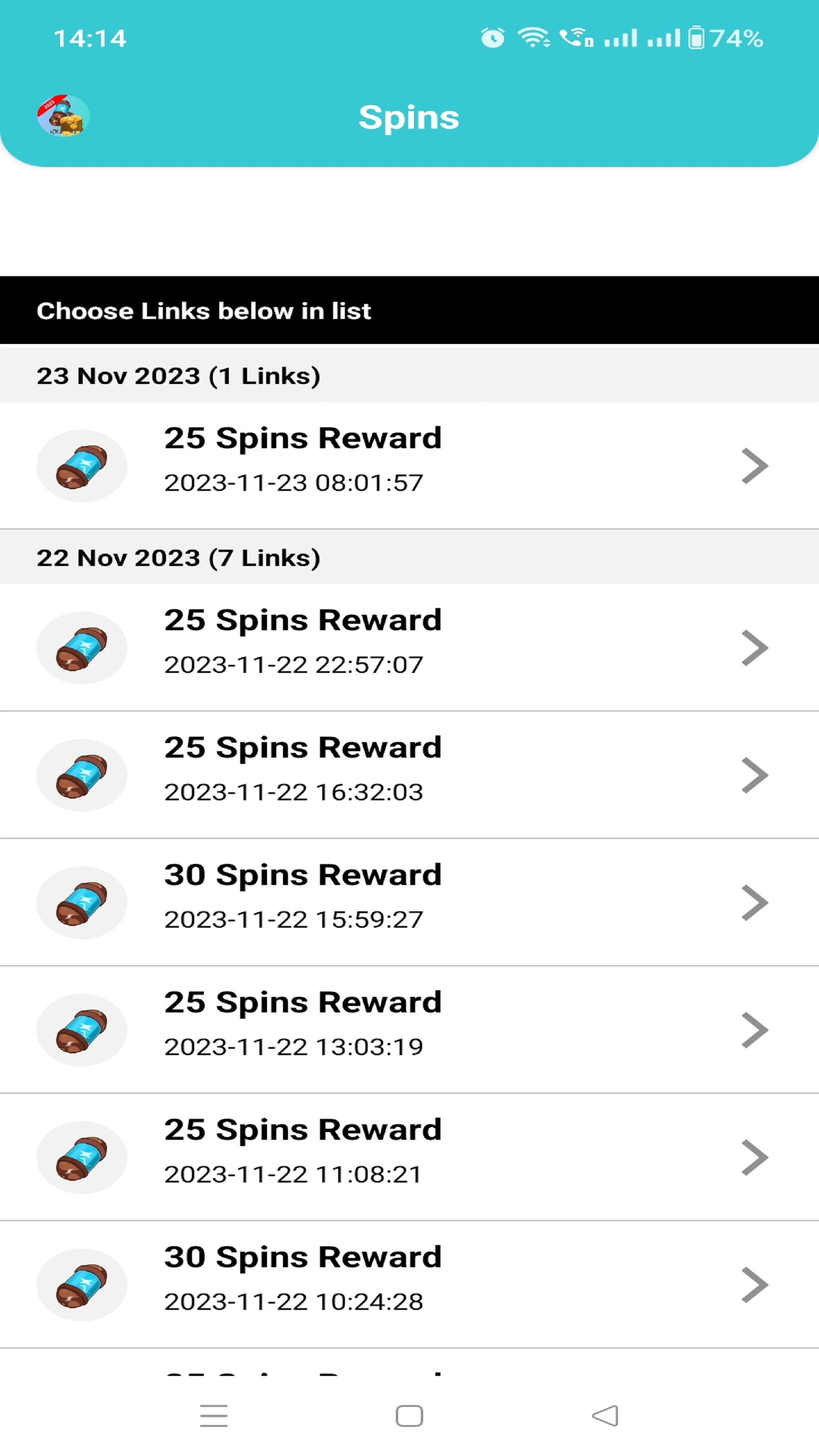Tap the back navigation triangle
This screenshot has width=819, height=1456.
pos(605,1416)
